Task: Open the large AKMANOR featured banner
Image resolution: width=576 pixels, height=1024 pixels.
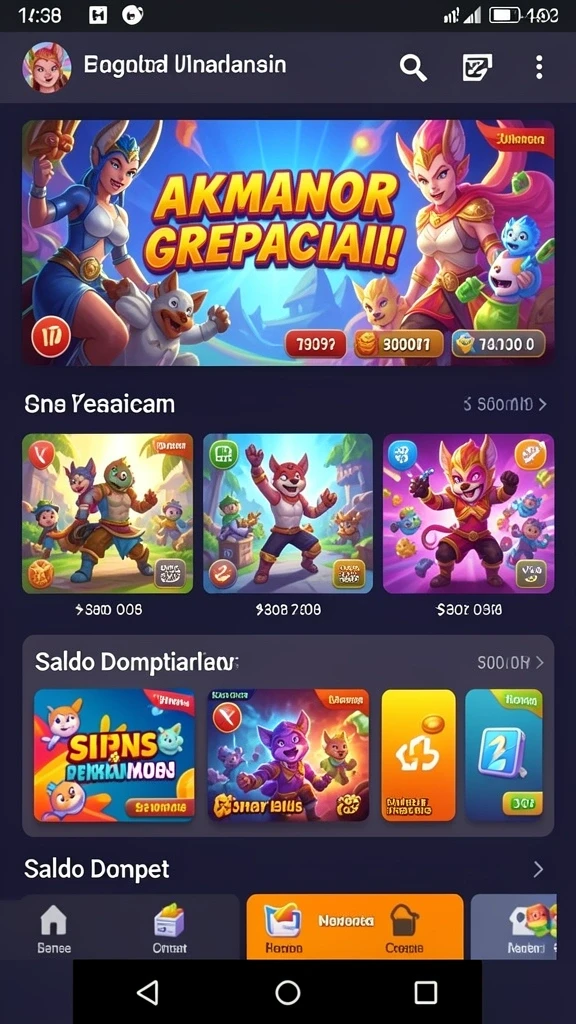Action: (288, 242)
